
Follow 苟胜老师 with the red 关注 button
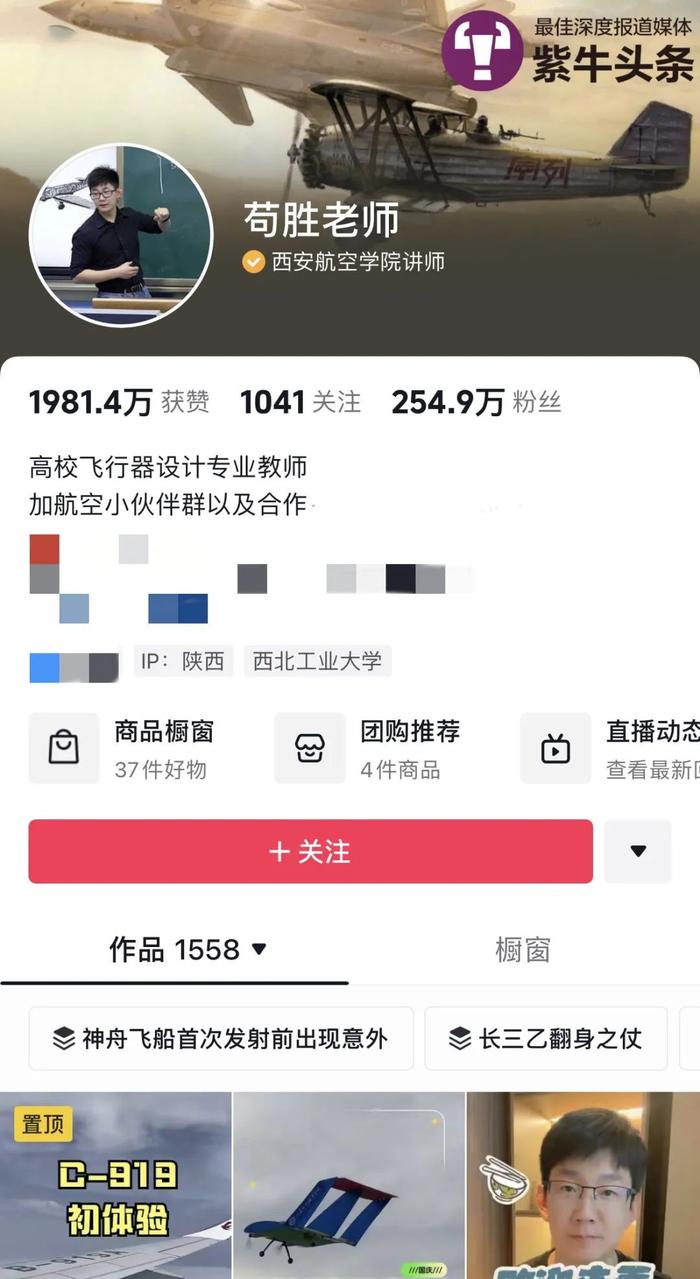point(310,851)
